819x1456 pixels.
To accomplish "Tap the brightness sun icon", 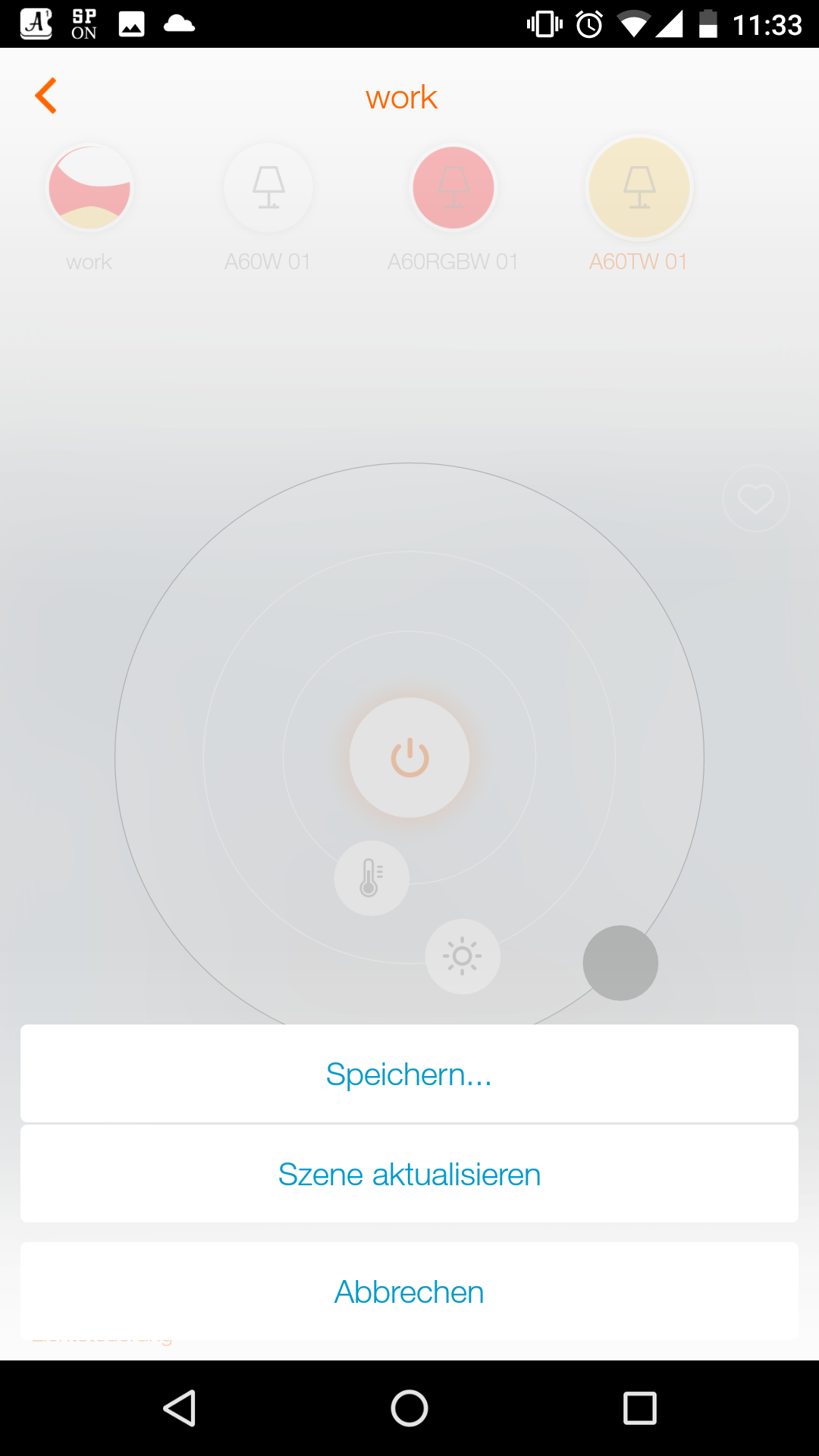I will (463, 956).
